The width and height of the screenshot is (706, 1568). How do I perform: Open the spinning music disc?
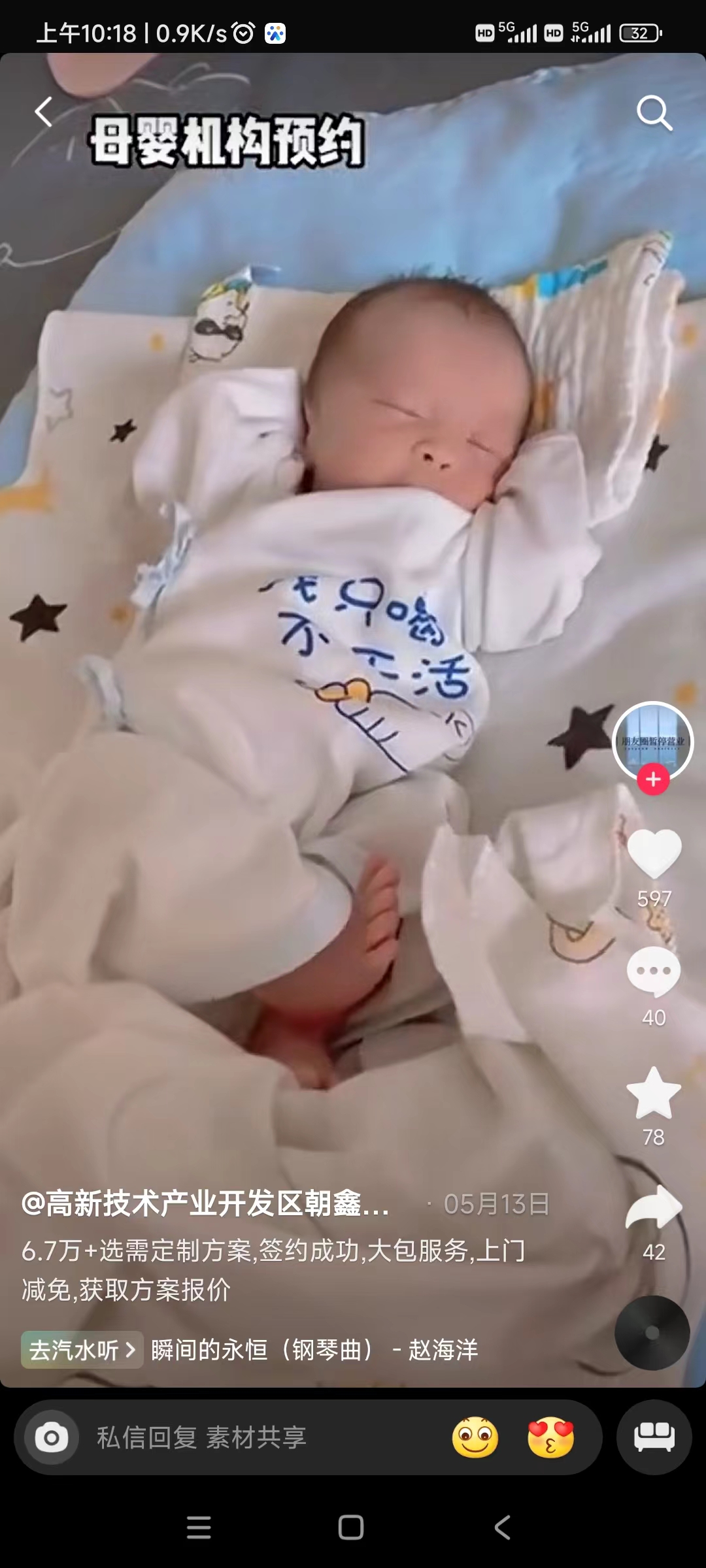(652, 1333)
